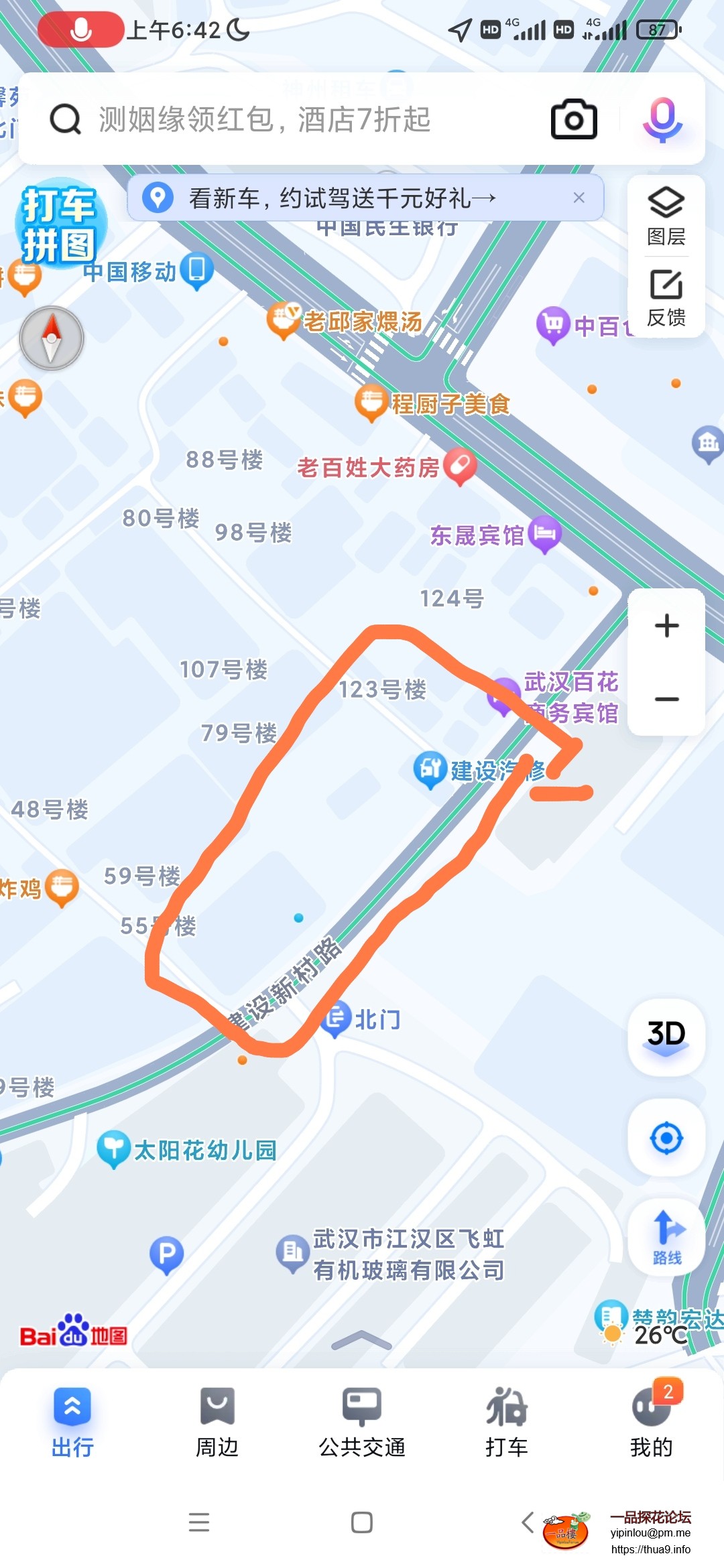The height and width of the screenshot is (1568, 724).
Task: Open camera search in the search bar
Action: pyautogui.click(x=574, y=120)
